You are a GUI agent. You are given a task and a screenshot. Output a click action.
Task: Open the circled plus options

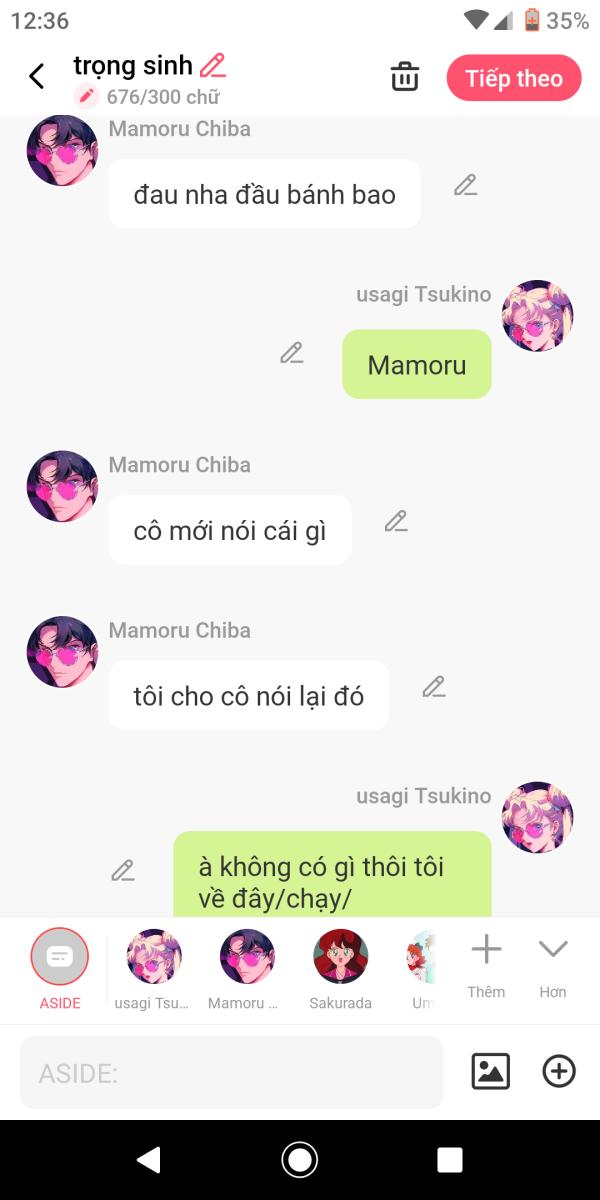(x=559, y=1072)
